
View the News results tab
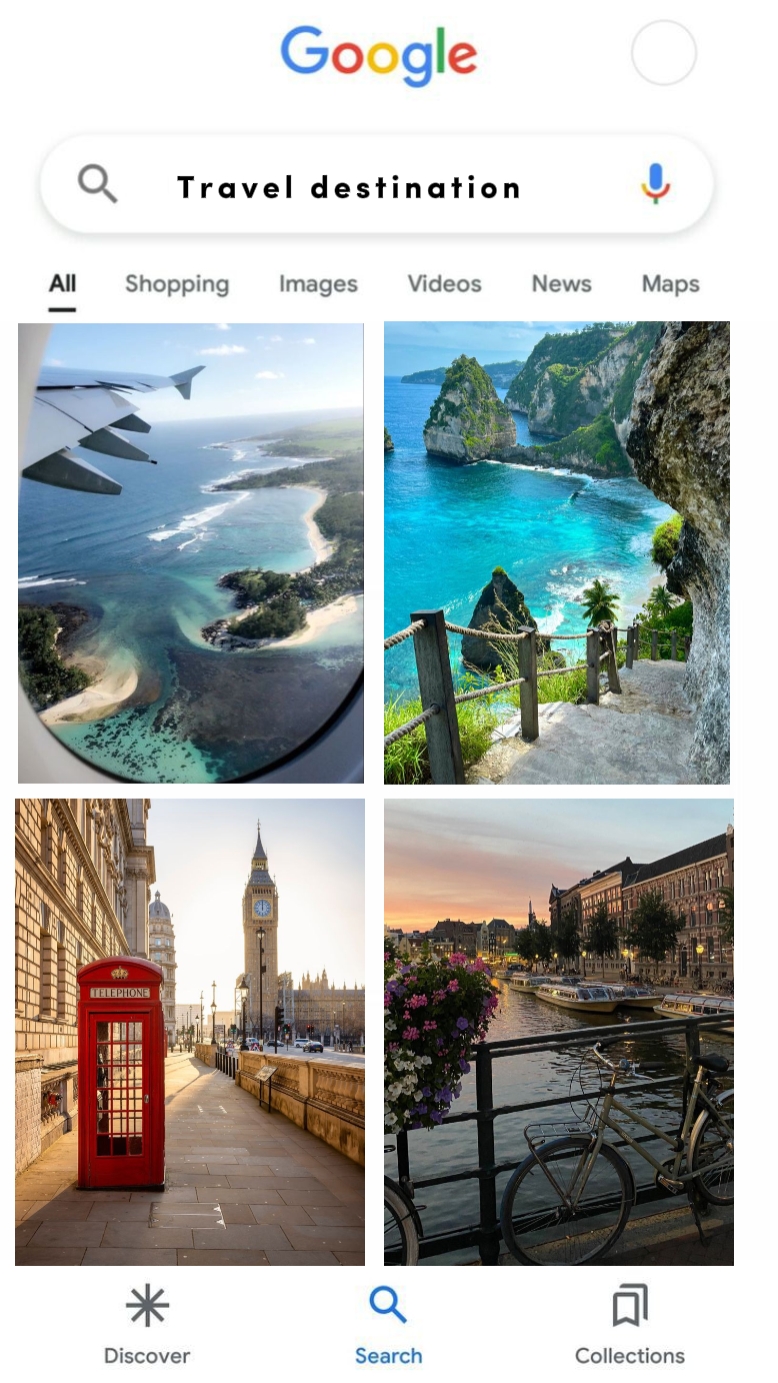pos(561,284)
